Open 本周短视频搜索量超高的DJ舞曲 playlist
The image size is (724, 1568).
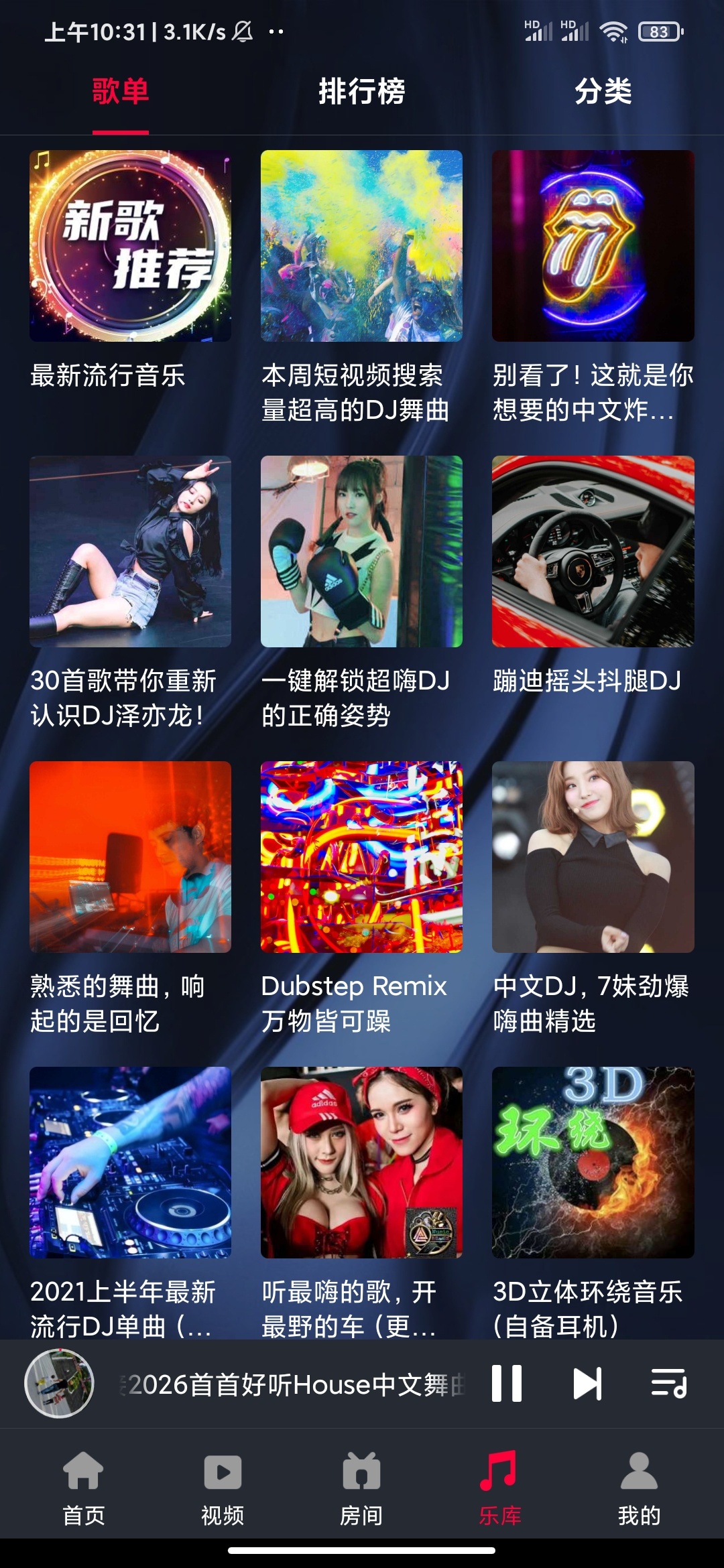coord(361,246)
